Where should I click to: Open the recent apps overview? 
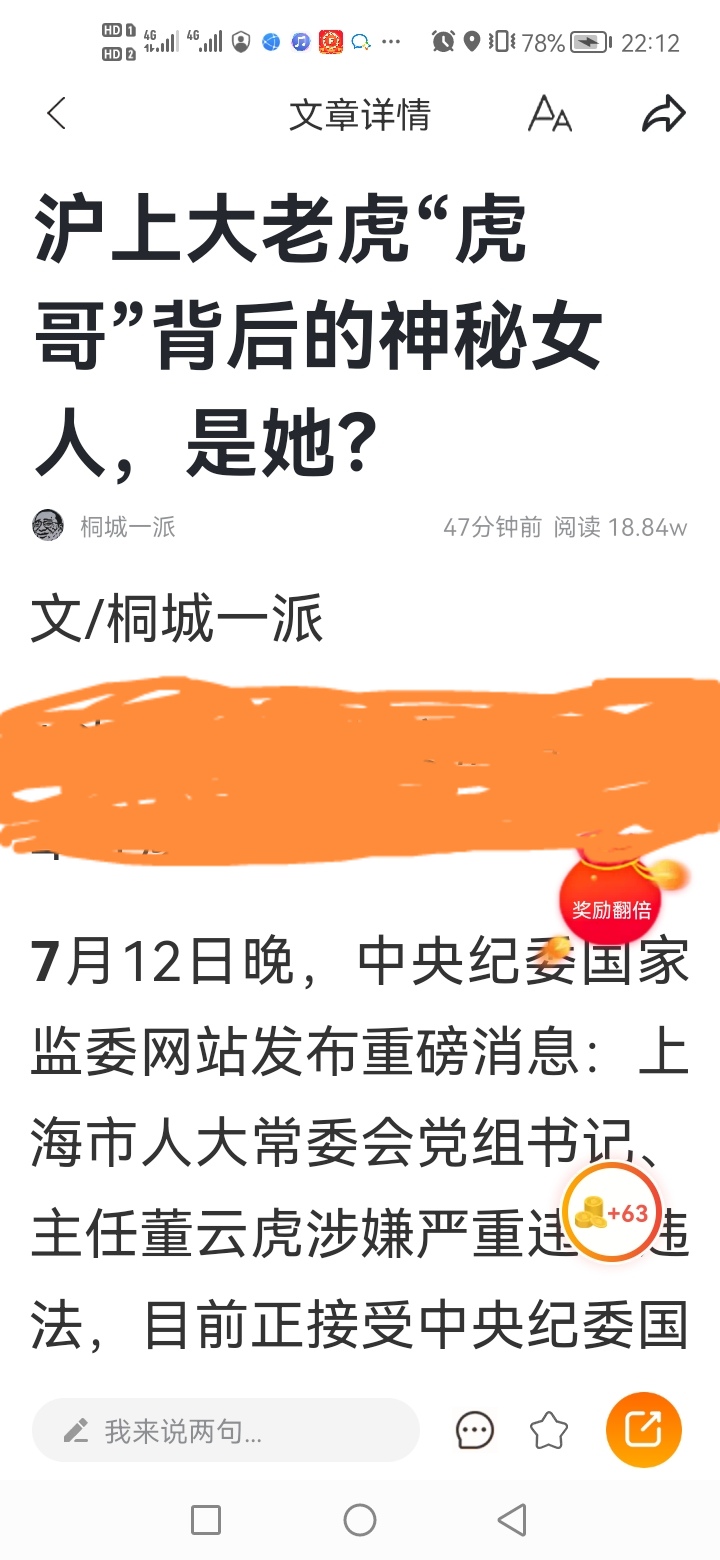pos(206,1520)
